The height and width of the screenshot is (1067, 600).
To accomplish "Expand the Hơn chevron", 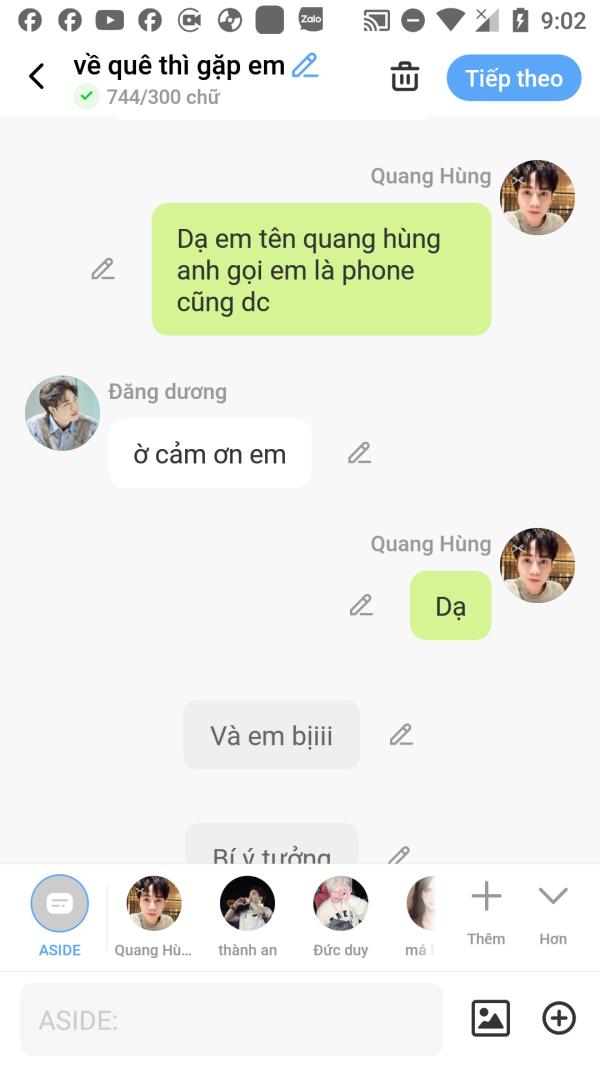I will [553, 912].
